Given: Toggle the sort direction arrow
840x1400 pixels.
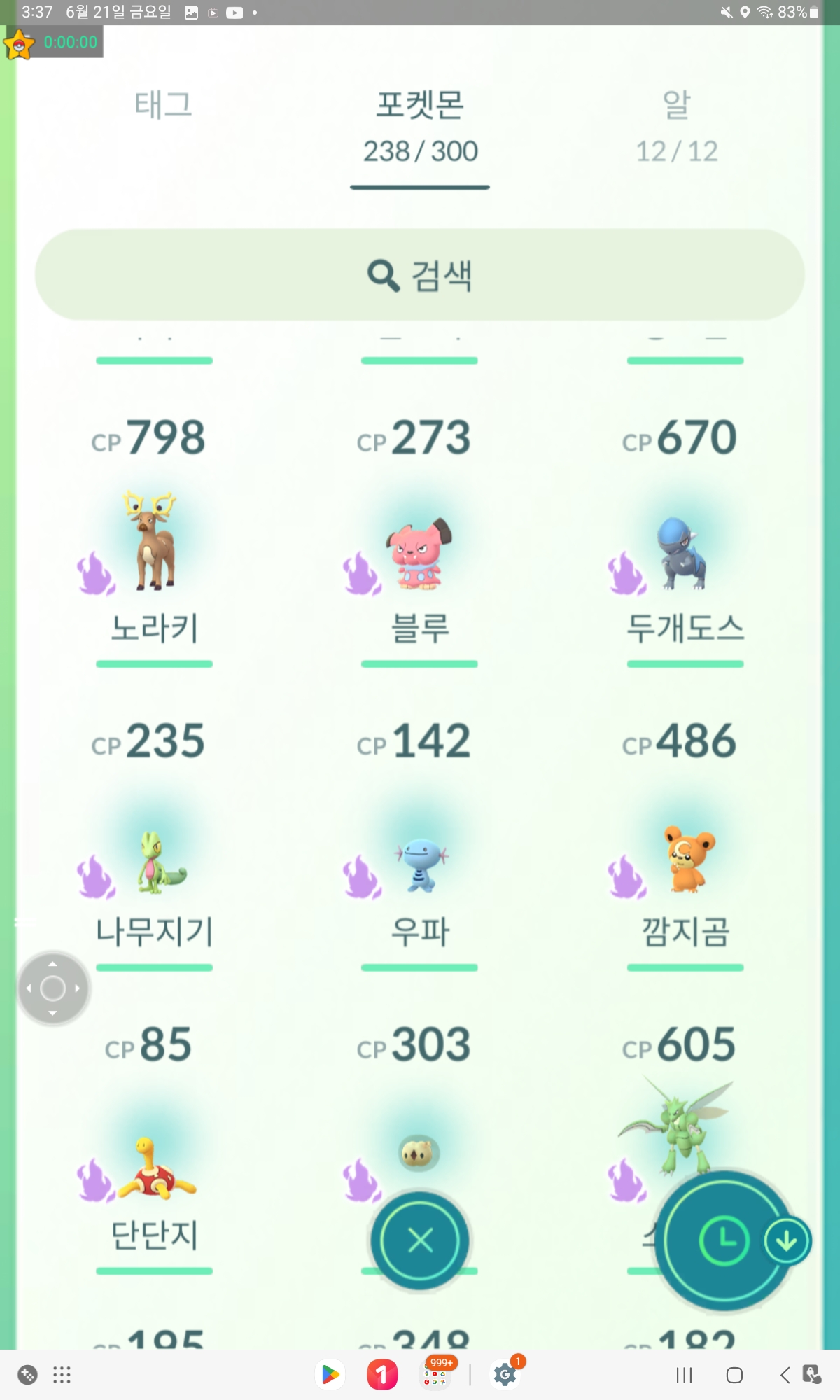Looking at the screenshot, I should [787, 1241].
